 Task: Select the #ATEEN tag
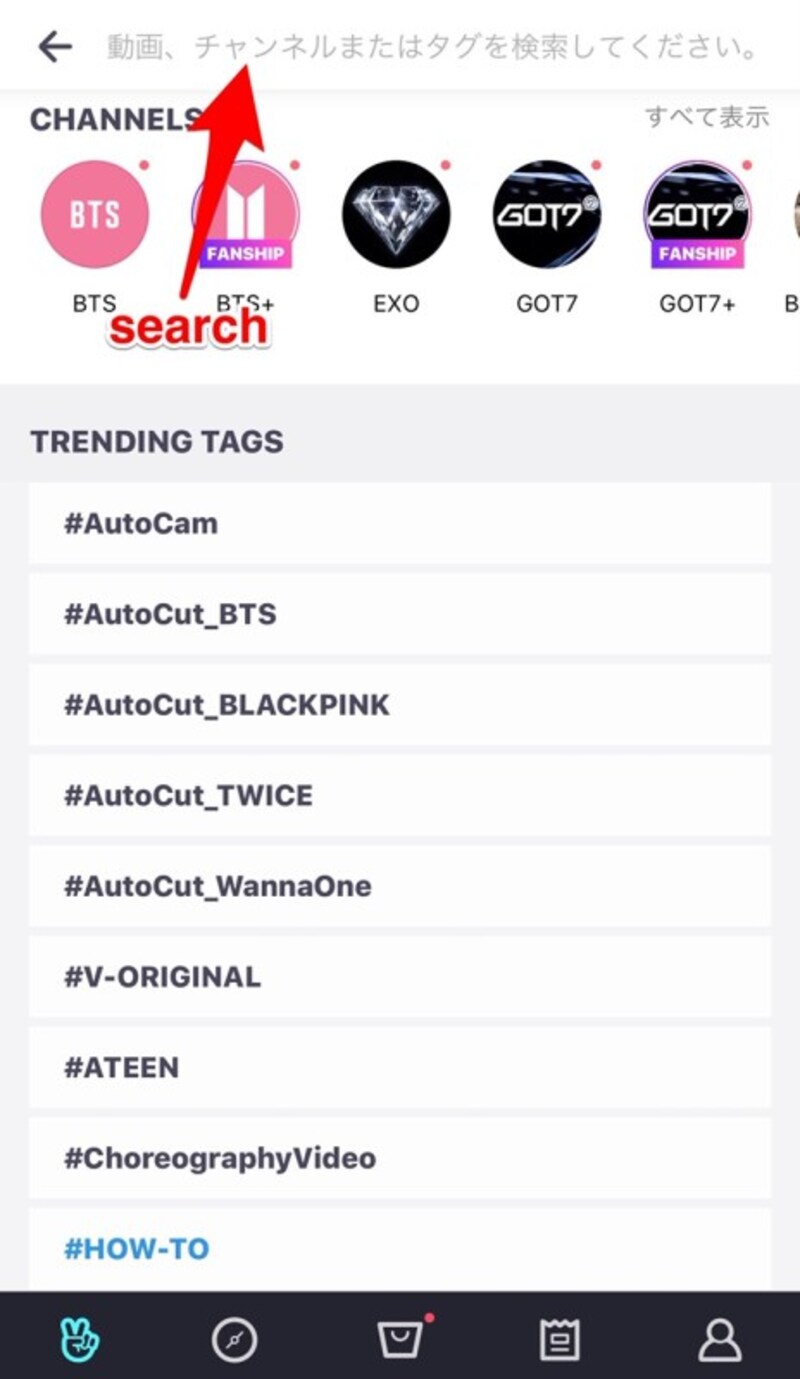pyautogui.click(x=400, y=1067)
